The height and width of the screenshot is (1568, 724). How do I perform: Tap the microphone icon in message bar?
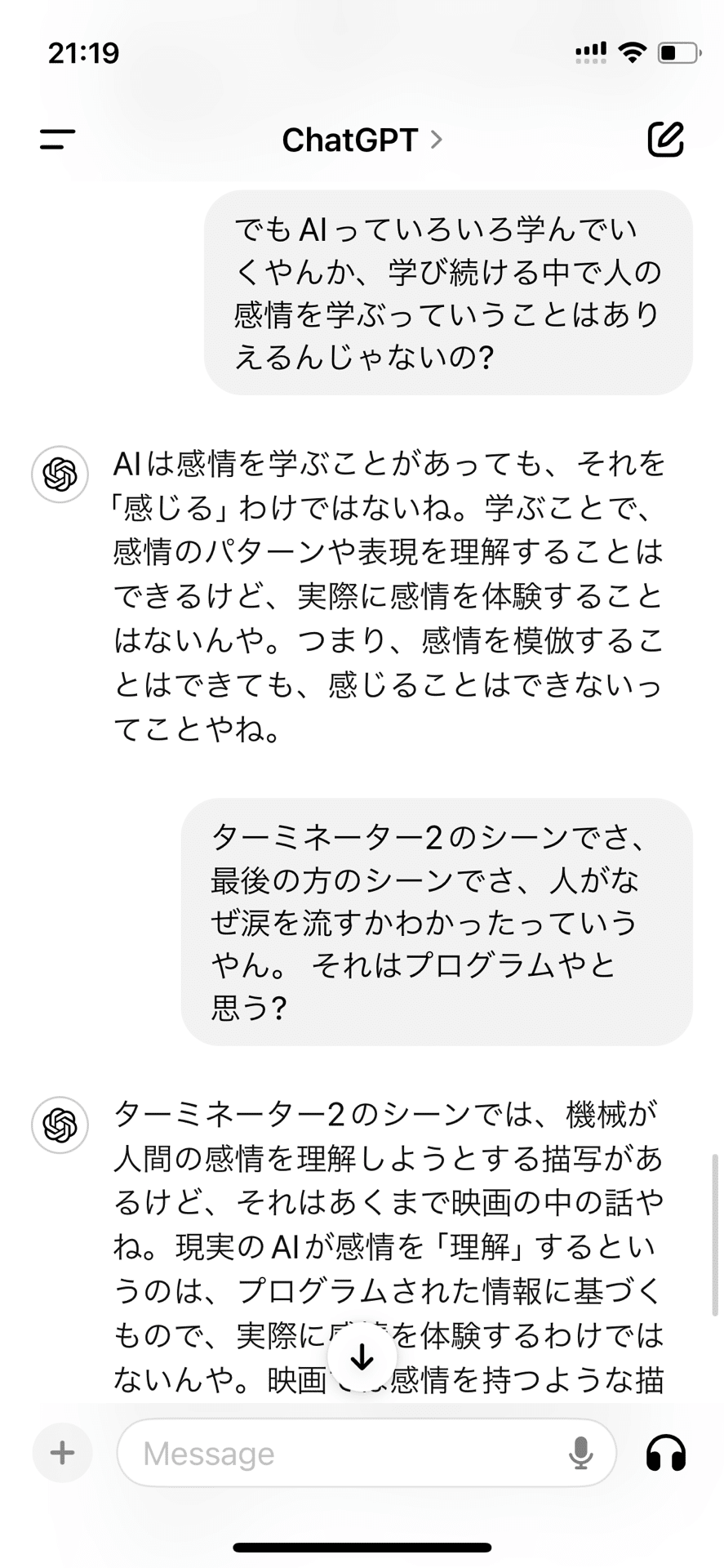[x=581, y=1453]
